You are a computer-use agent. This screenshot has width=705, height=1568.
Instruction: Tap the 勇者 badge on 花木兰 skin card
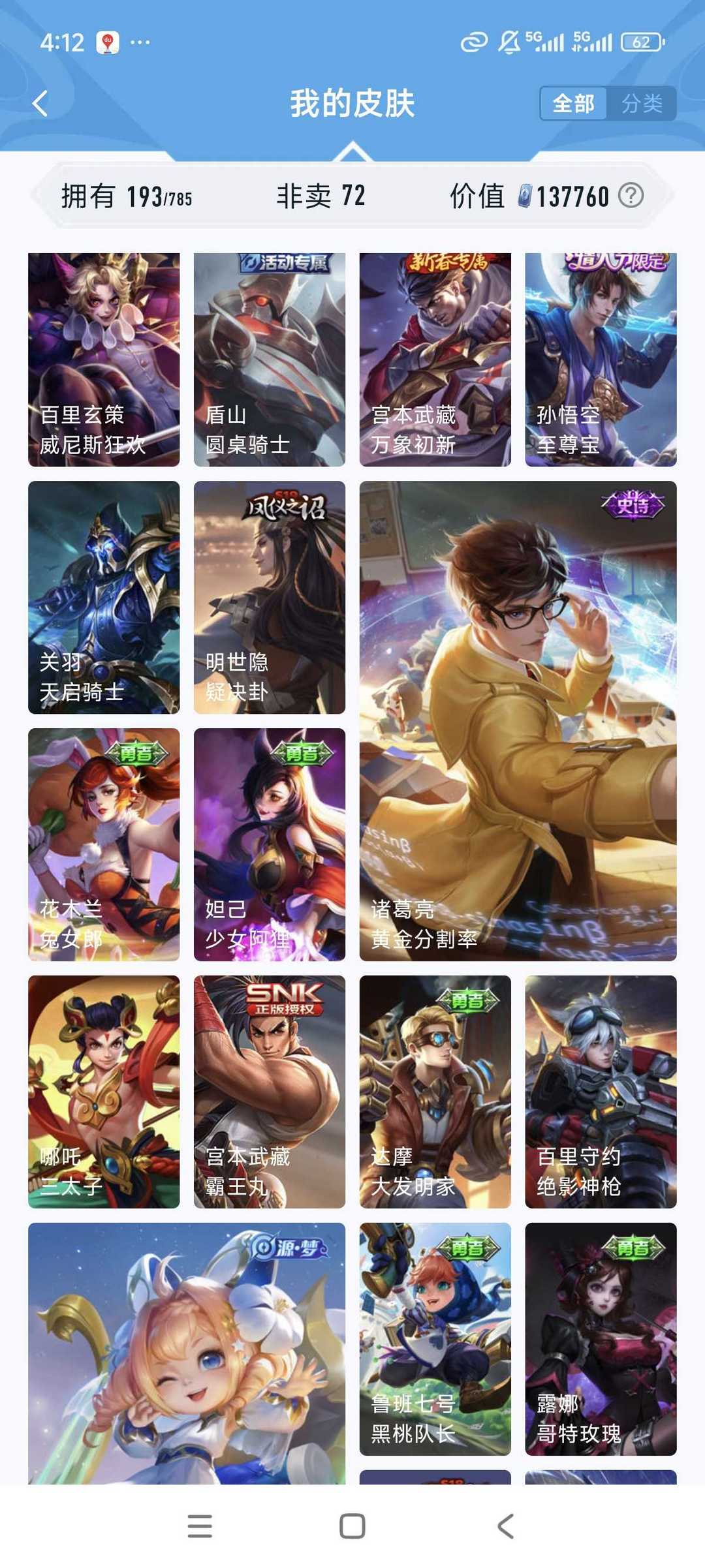pos(137,754)
